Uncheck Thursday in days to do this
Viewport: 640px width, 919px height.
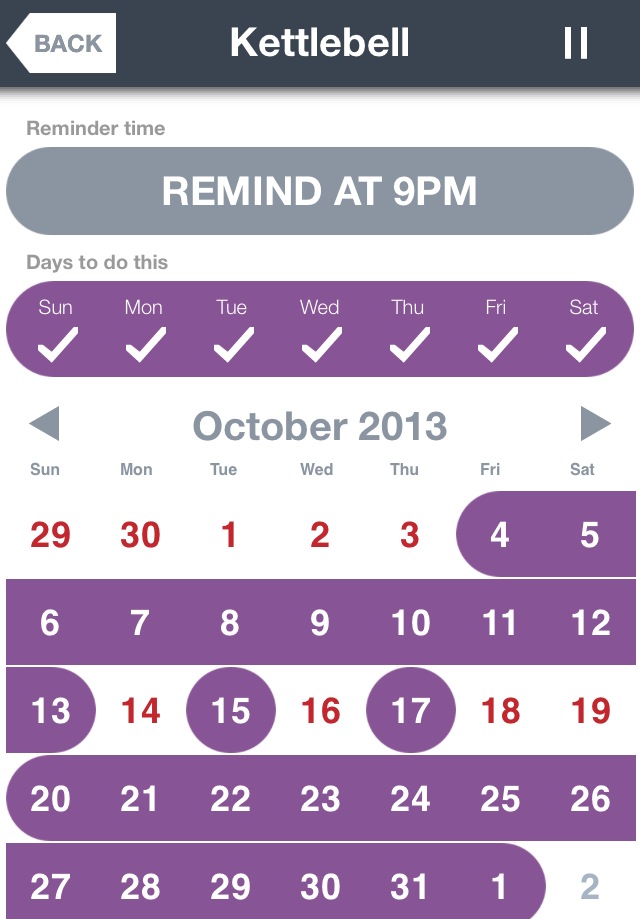(408, 330)
